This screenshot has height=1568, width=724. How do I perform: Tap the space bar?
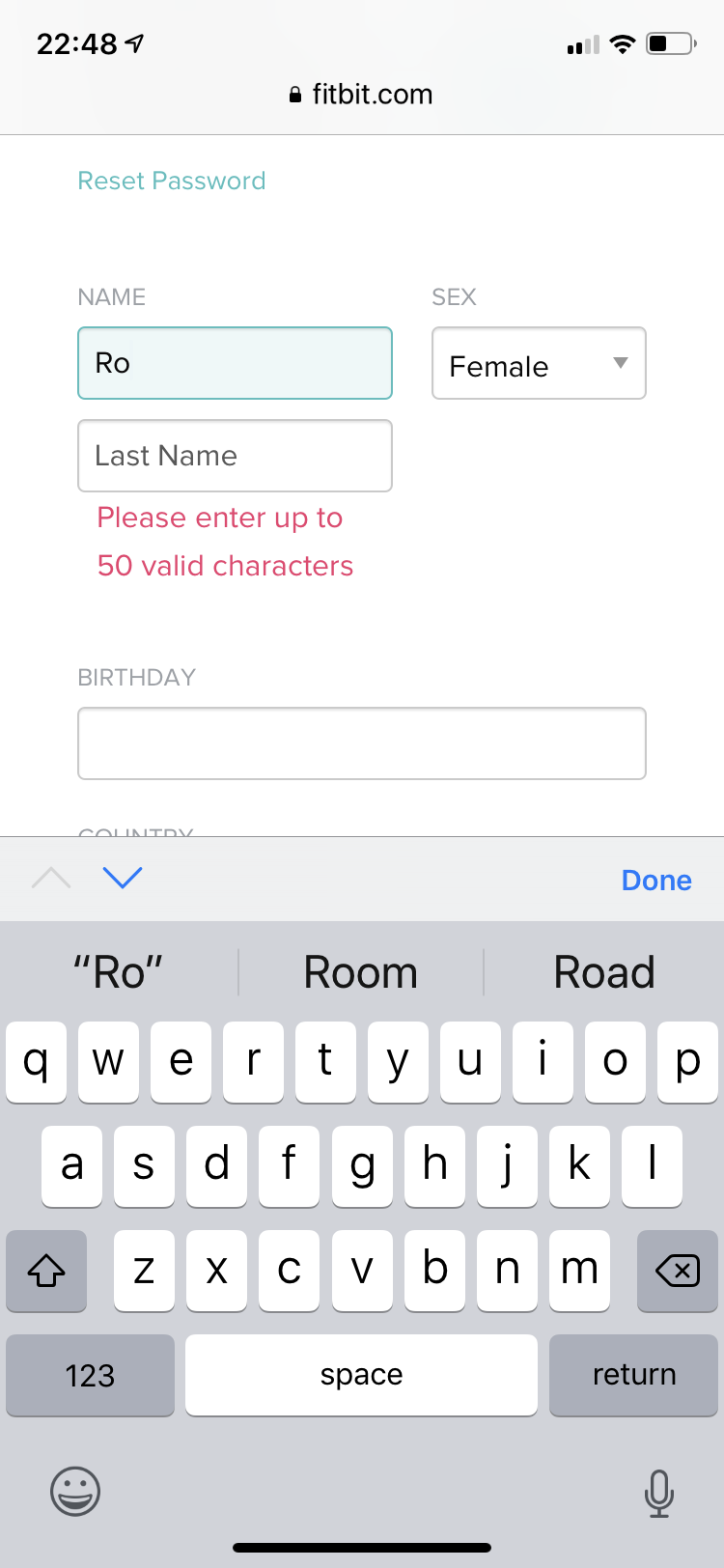pyautogui.click(x=361, y=1375)
